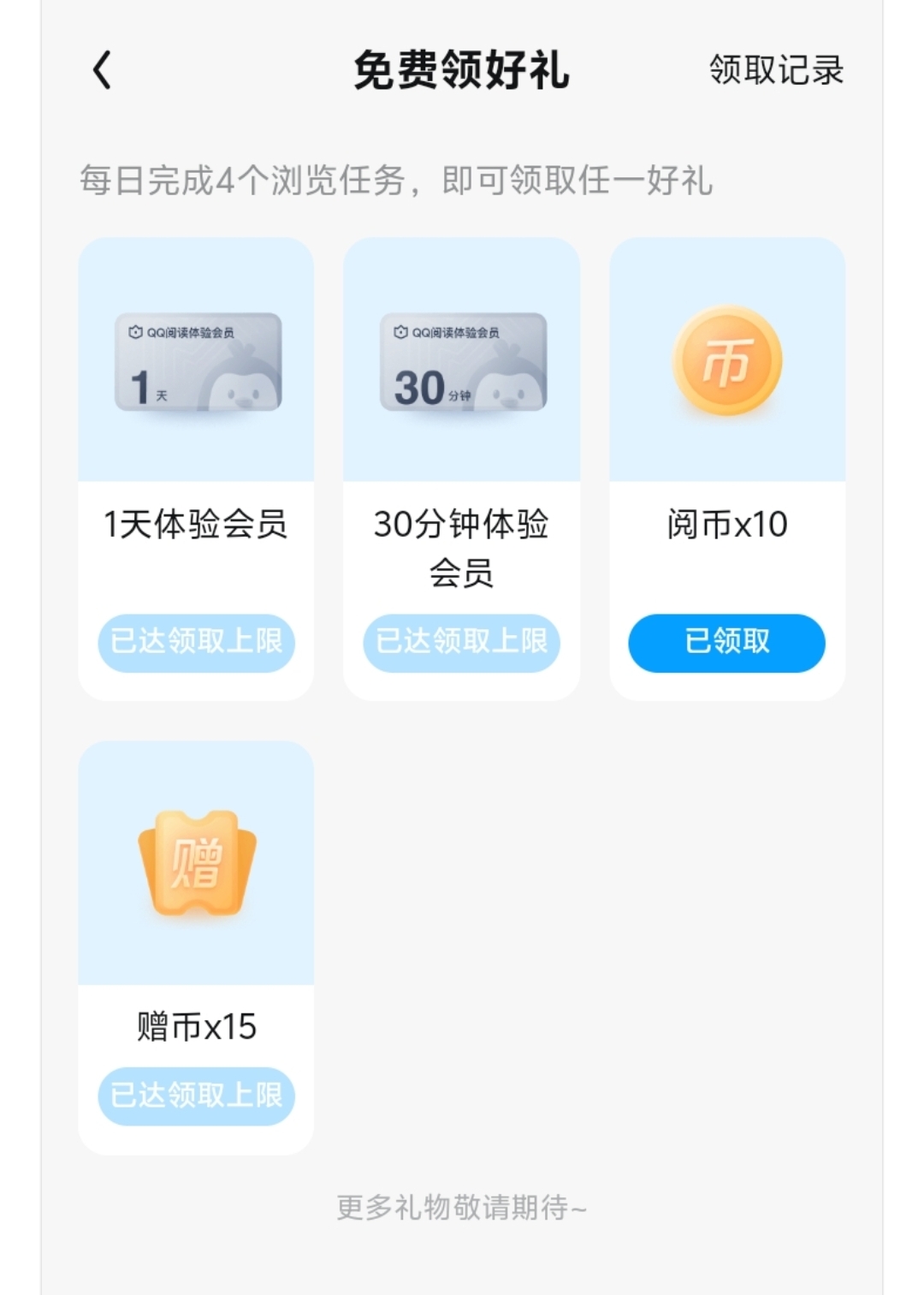Open 领取记录 claim history
This screenshot has height=1295, width=924.
[776, 70]
